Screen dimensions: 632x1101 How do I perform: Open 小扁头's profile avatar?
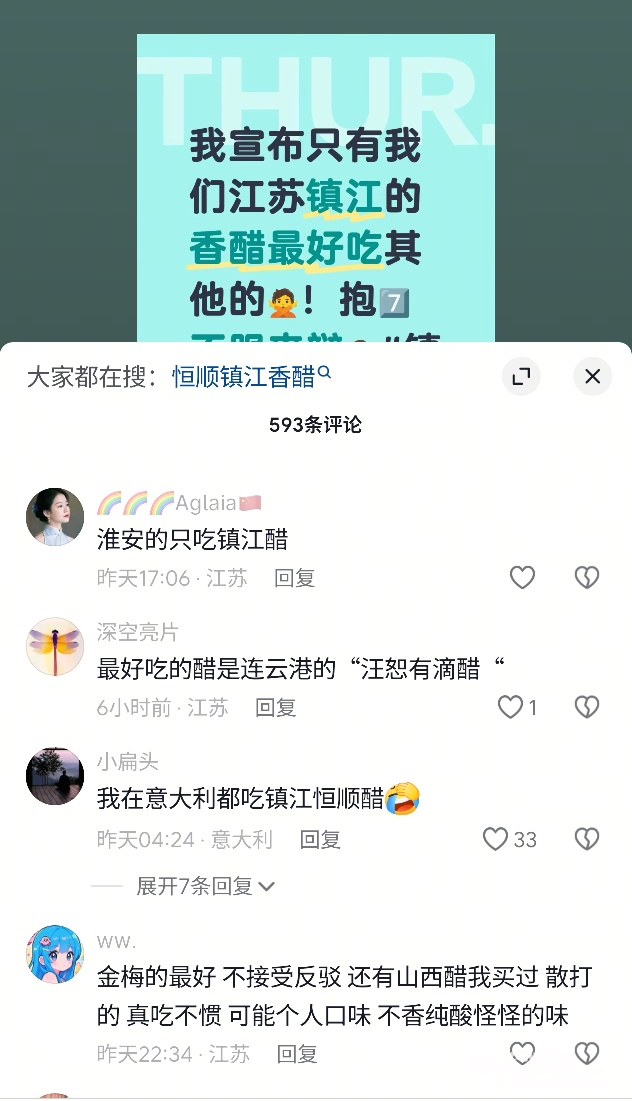[54, 777]
